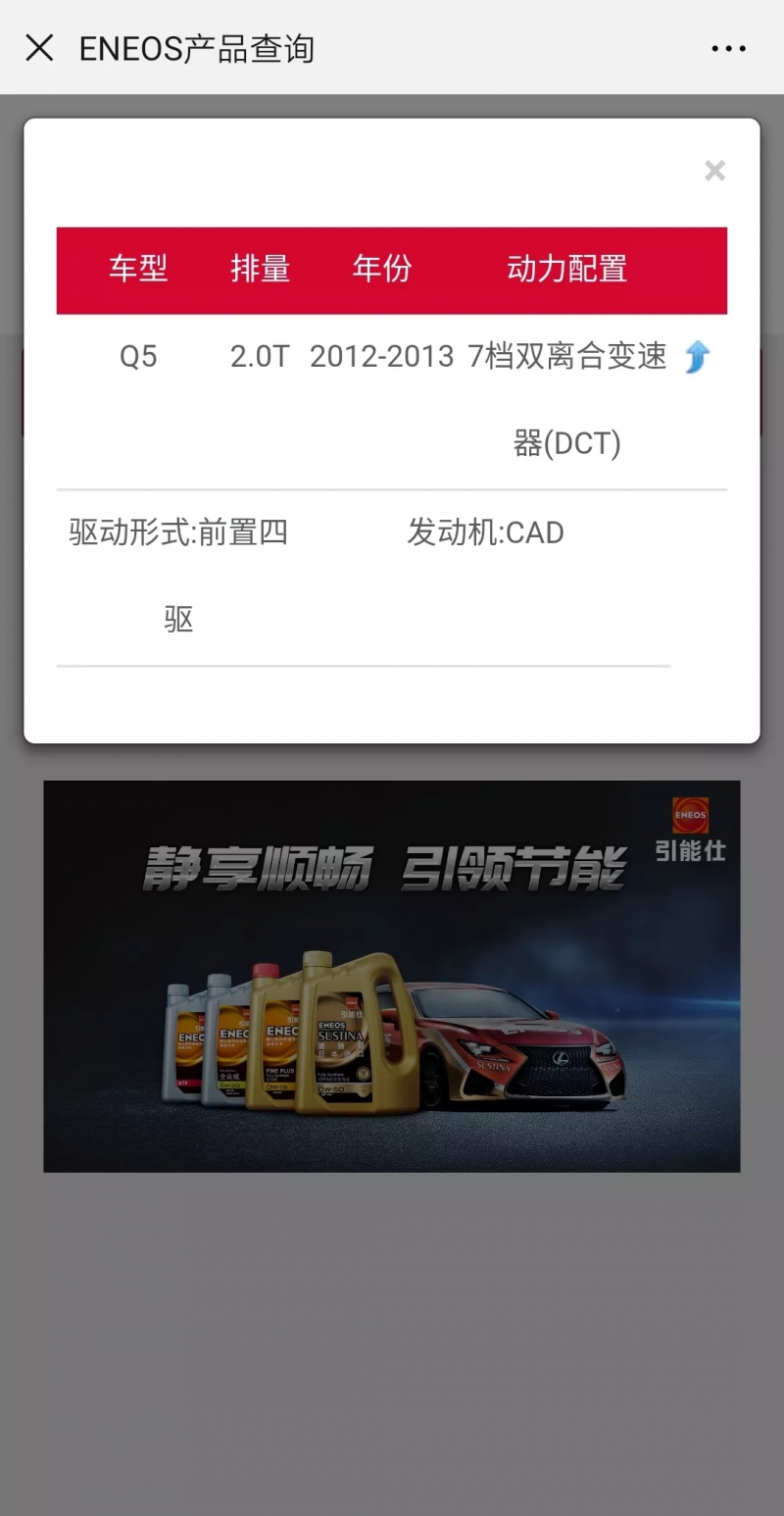Collapse the Q5 2.0T row details
The width and height of the screenshot is (784, 1516).
coord(697,356)
